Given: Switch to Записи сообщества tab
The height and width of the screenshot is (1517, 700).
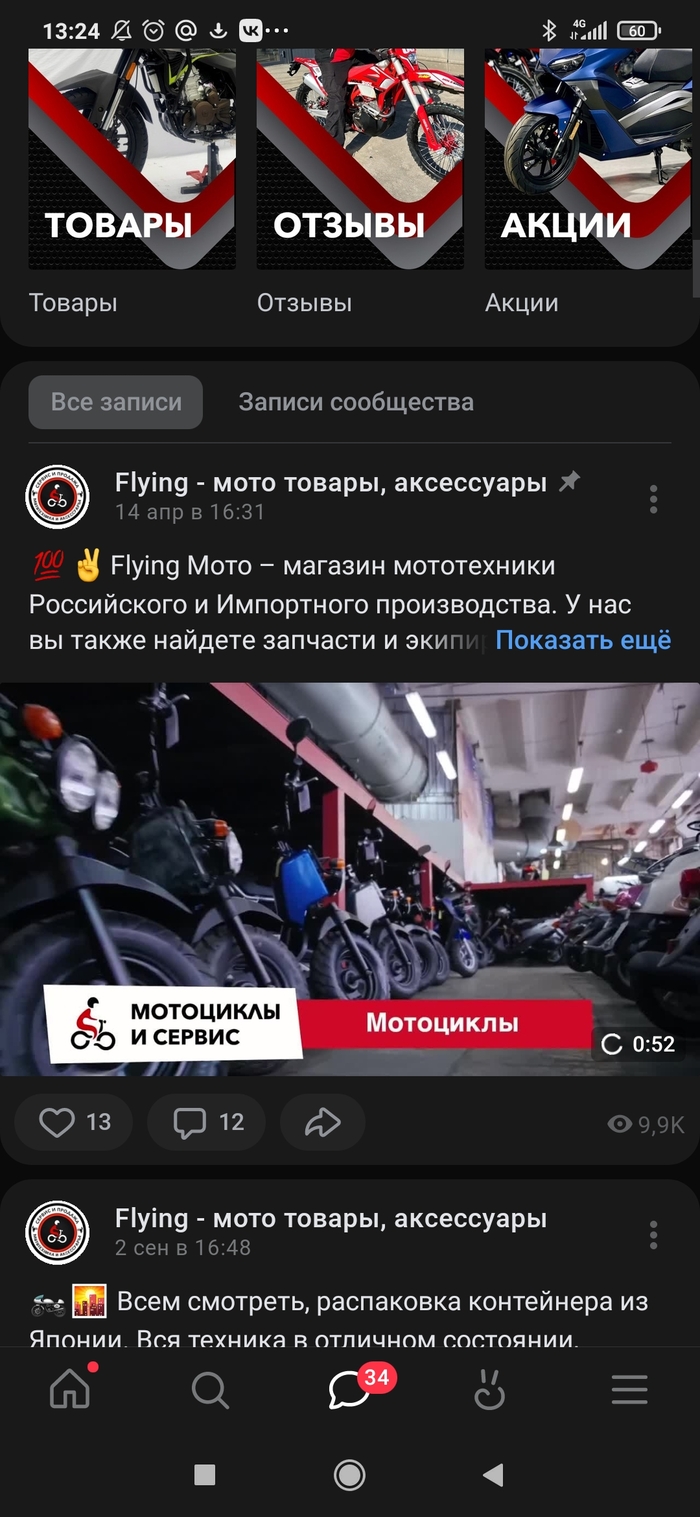Looking at the screenshot, I should point(356,403).
